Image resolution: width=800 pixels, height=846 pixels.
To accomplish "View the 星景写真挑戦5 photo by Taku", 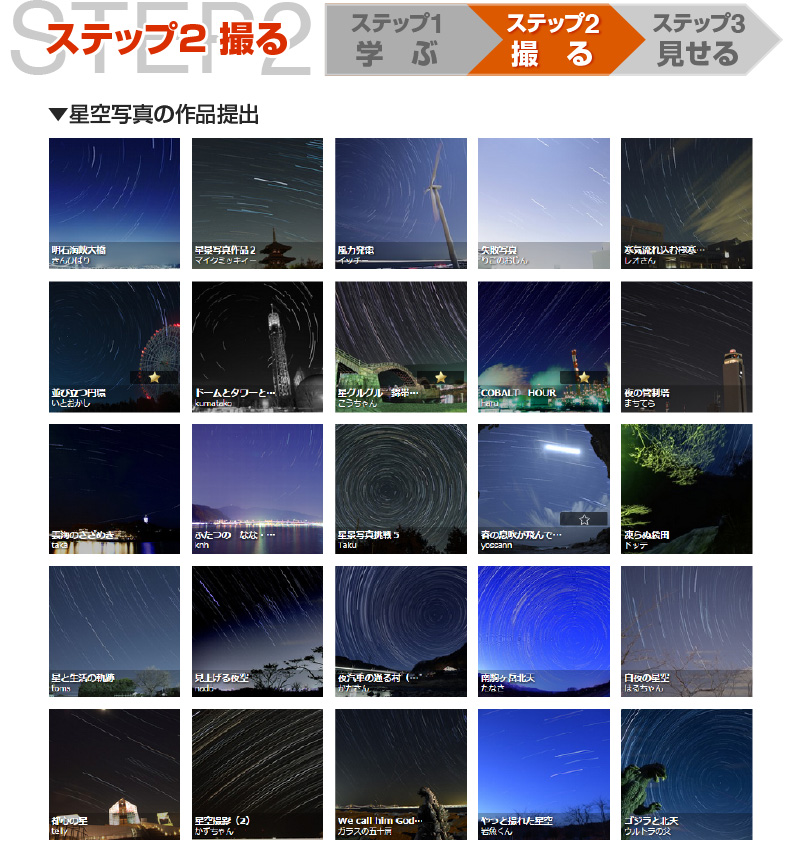I will 400,489.
